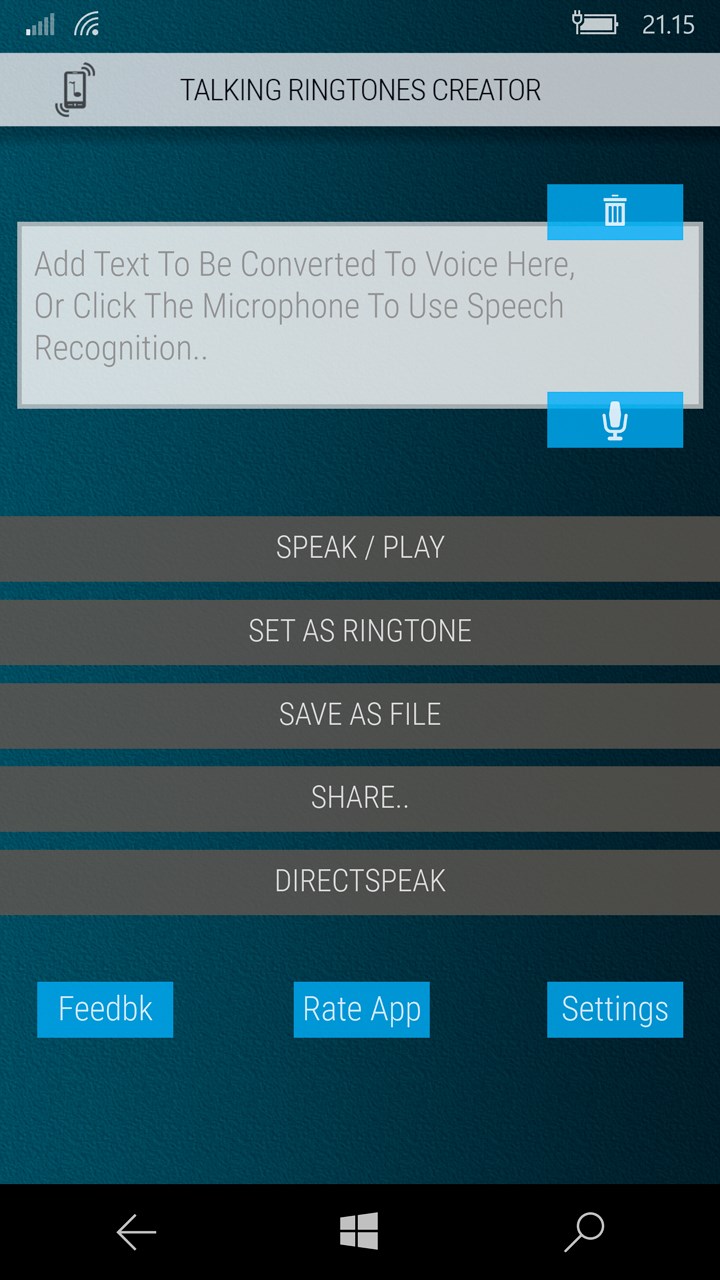The height and width of the screenshot is (1280, 720).
Task: Focus the text-to-voice input box
Action: (300, 315)
